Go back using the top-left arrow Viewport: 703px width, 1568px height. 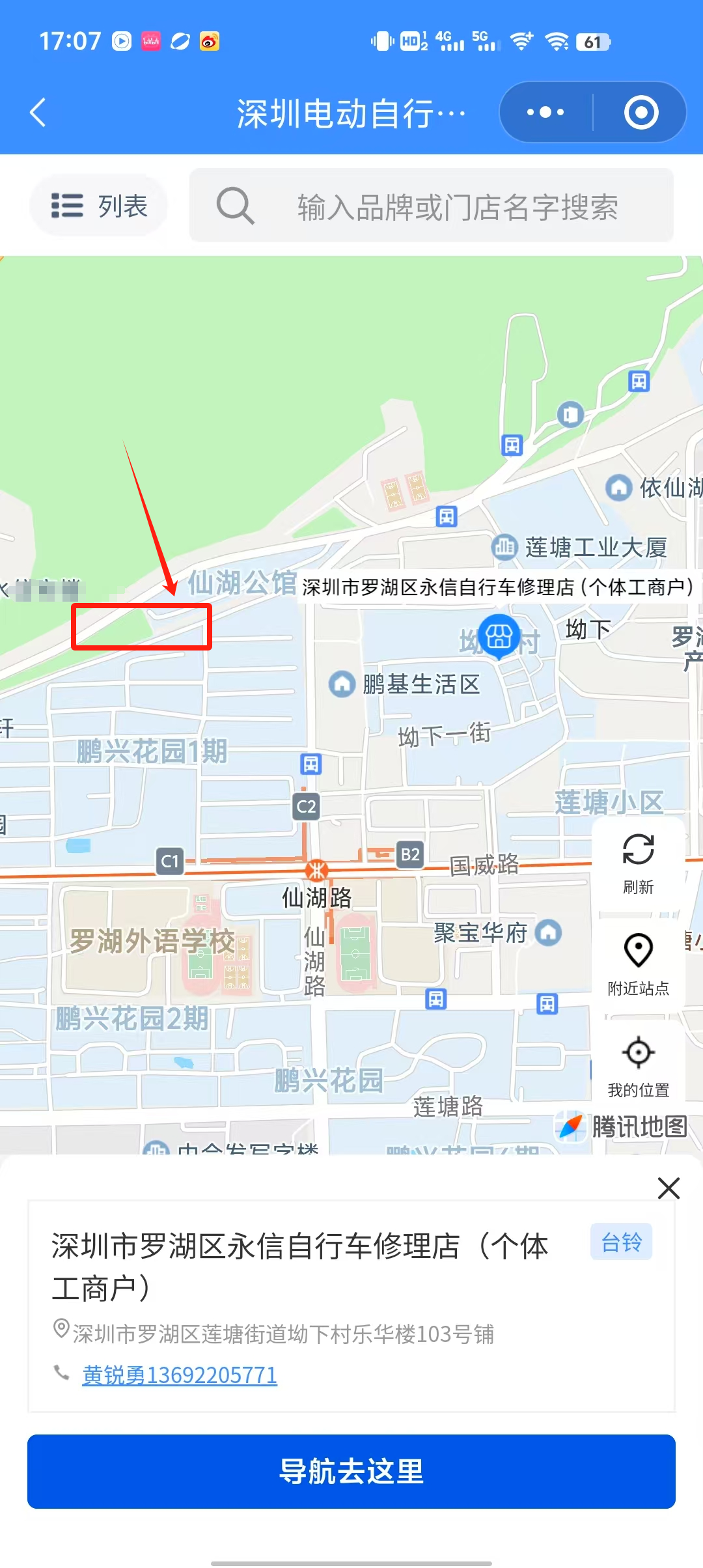tap(38, 113)
